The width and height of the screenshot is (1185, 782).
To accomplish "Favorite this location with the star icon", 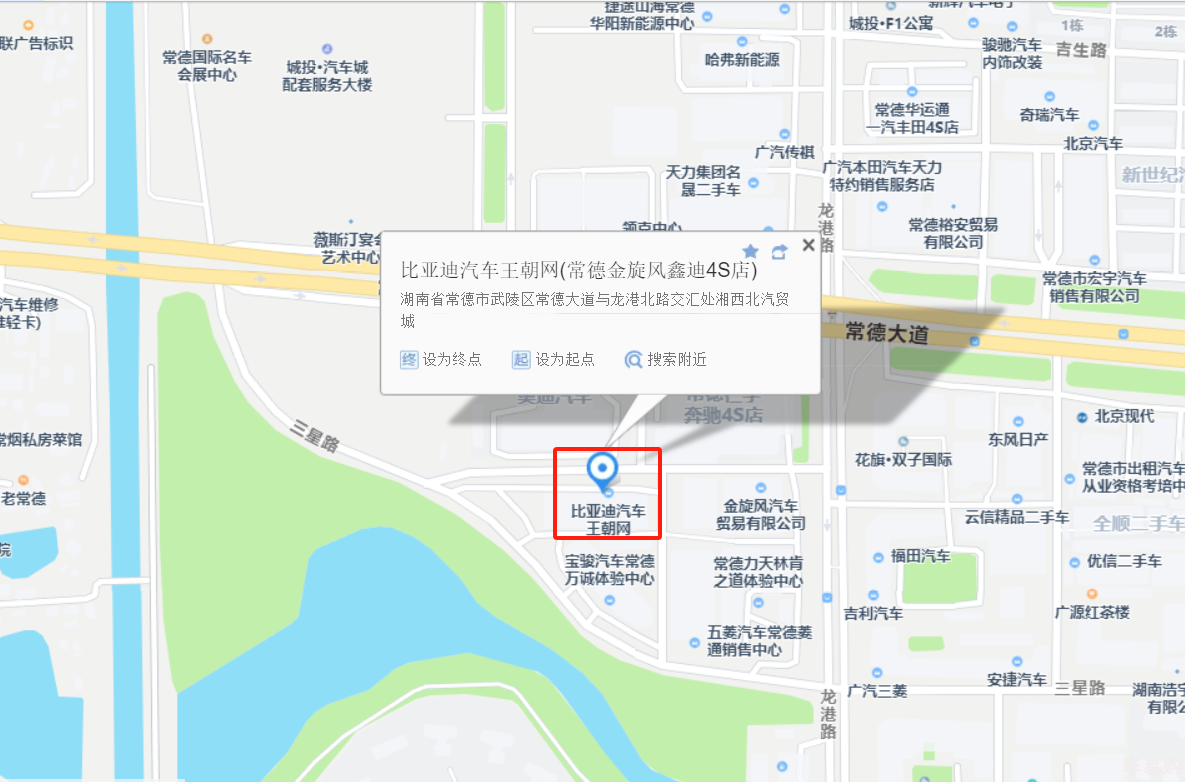I will click(751, 251).
